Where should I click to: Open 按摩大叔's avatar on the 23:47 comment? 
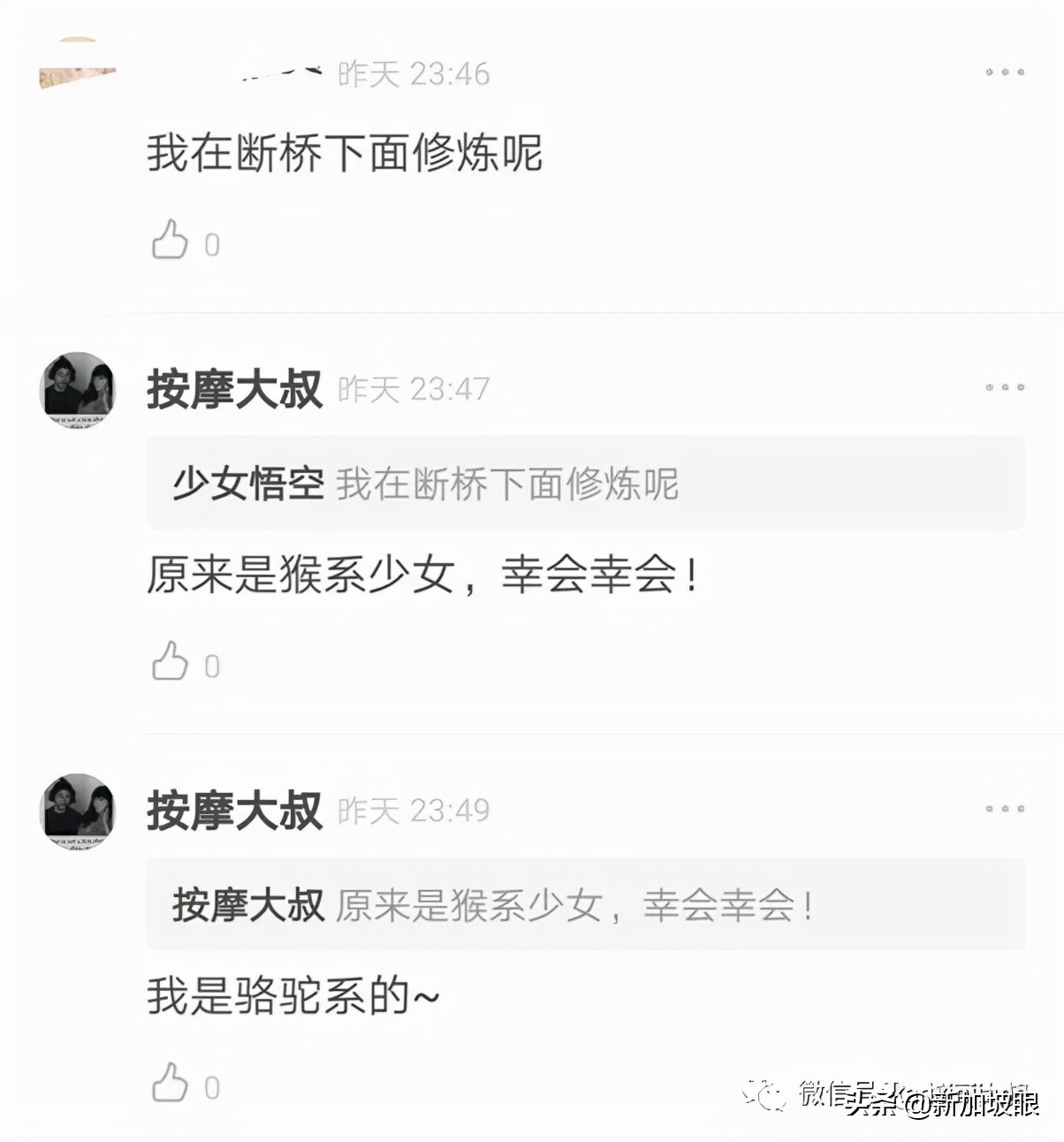point(78,389)
